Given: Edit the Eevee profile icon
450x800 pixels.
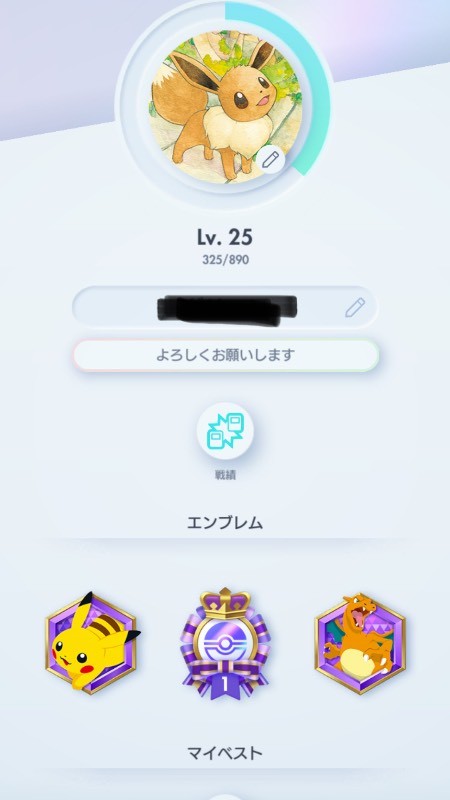Looking at the screenshot, I should coord(270,159).
